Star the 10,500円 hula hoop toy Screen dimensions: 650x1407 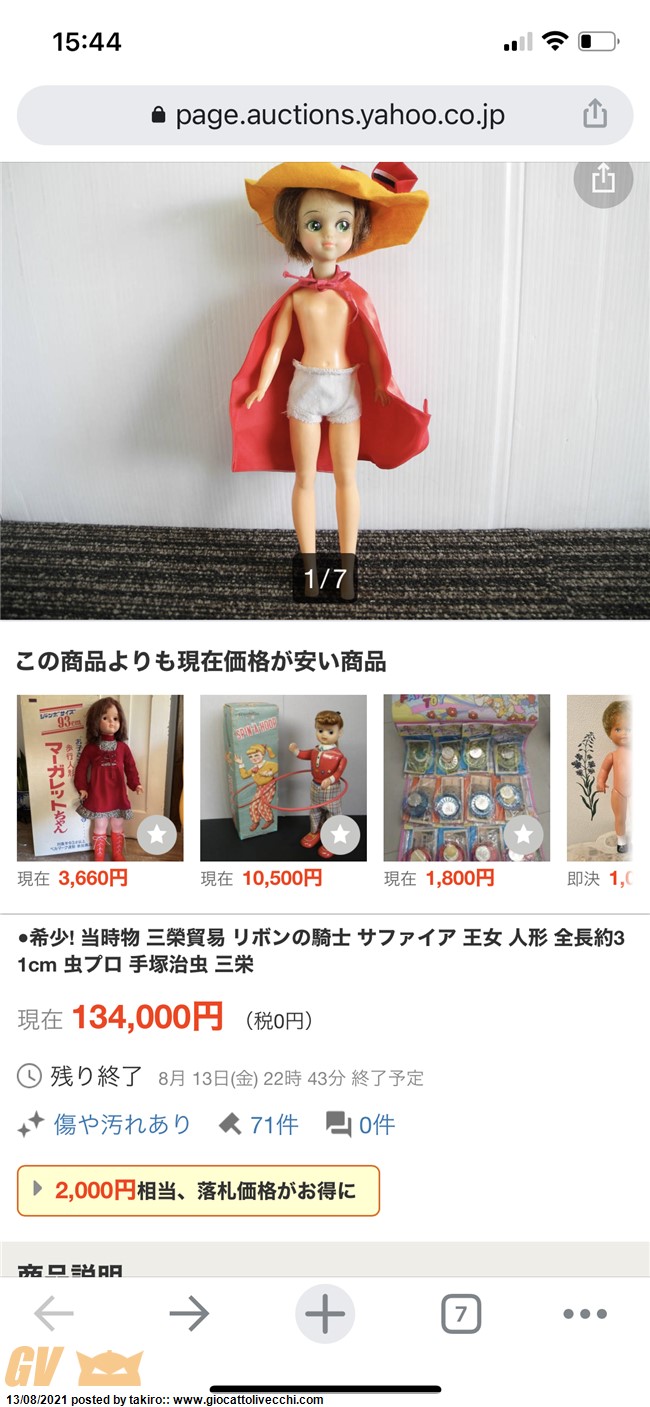click(340, 834)
